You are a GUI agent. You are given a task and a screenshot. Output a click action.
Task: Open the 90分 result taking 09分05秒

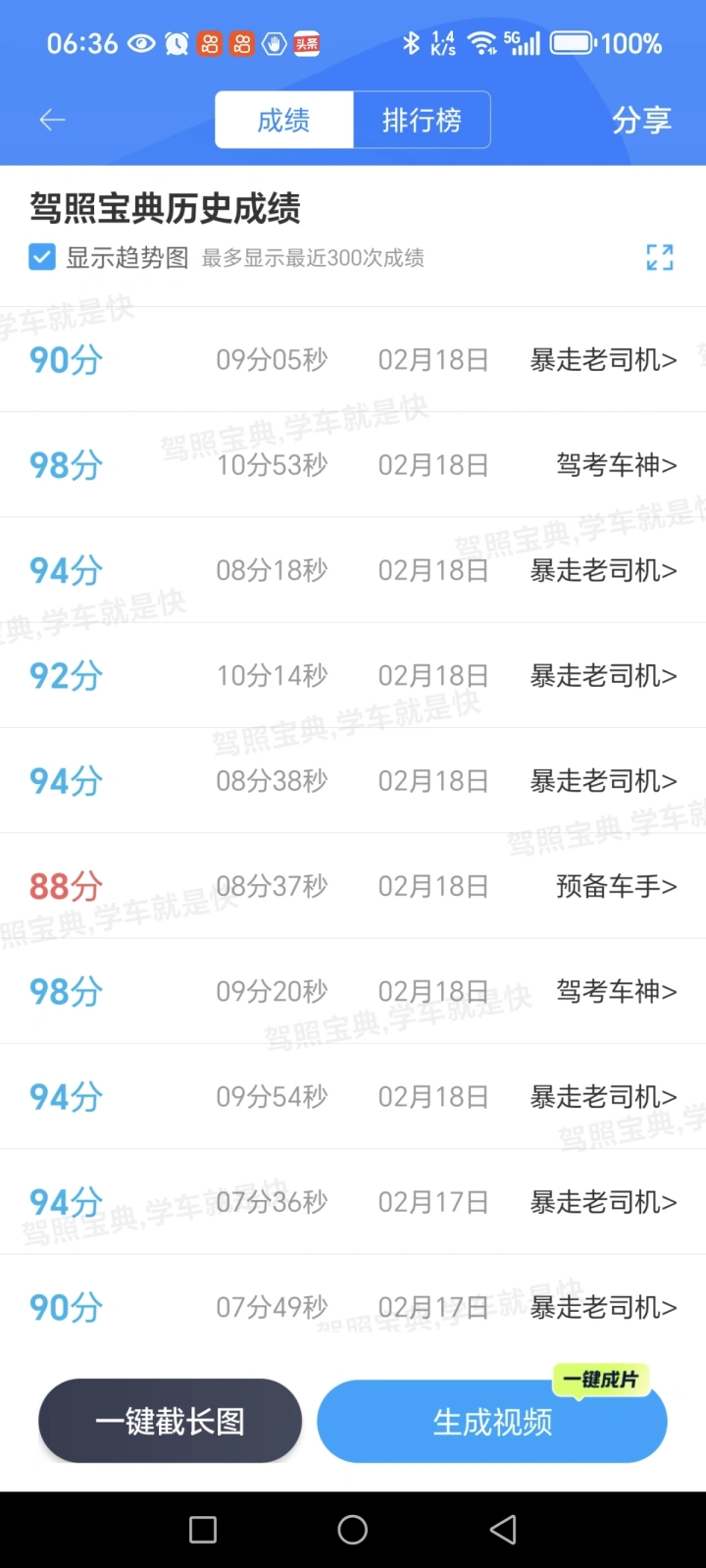tap(353, 359)
